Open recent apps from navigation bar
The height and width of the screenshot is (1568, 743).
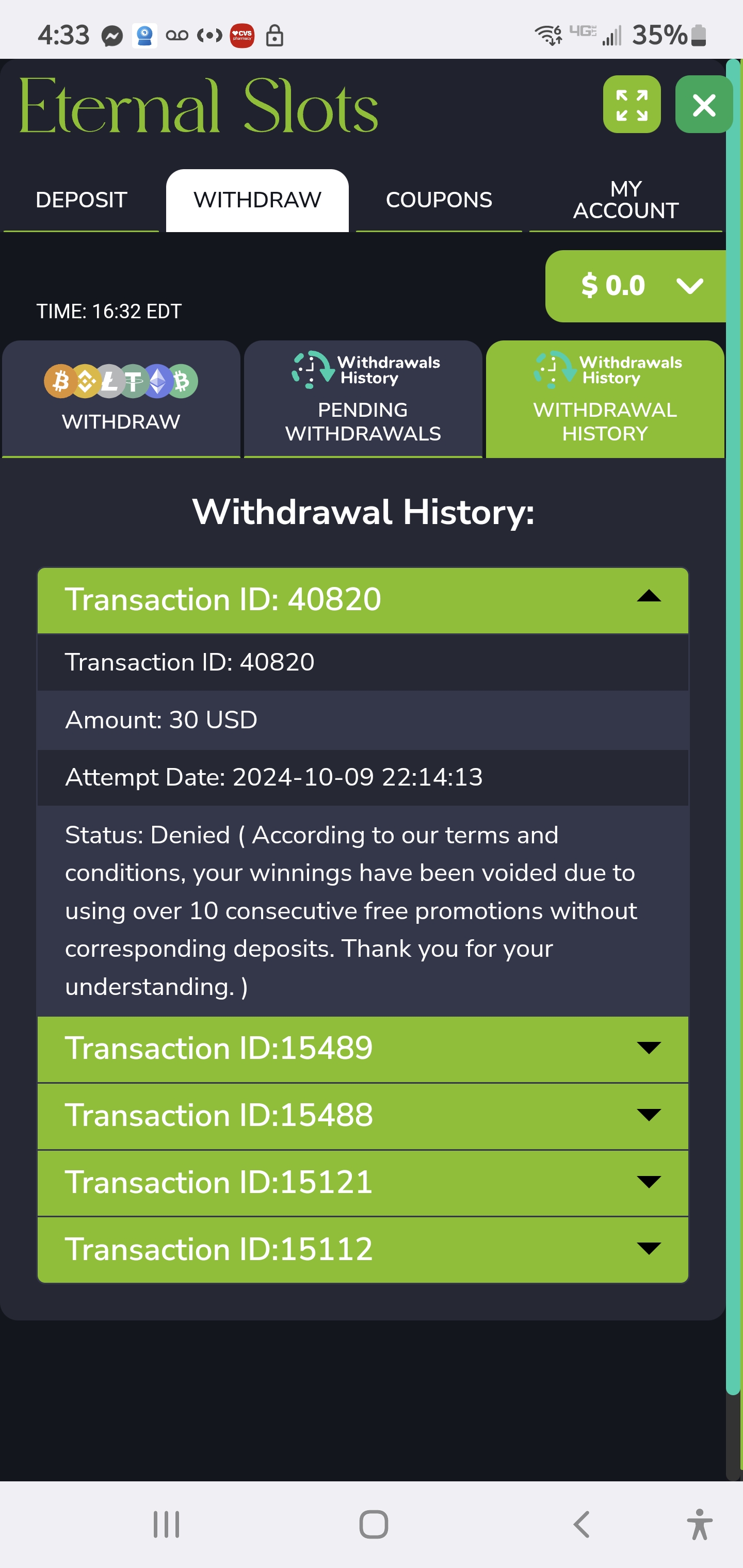166,1524
